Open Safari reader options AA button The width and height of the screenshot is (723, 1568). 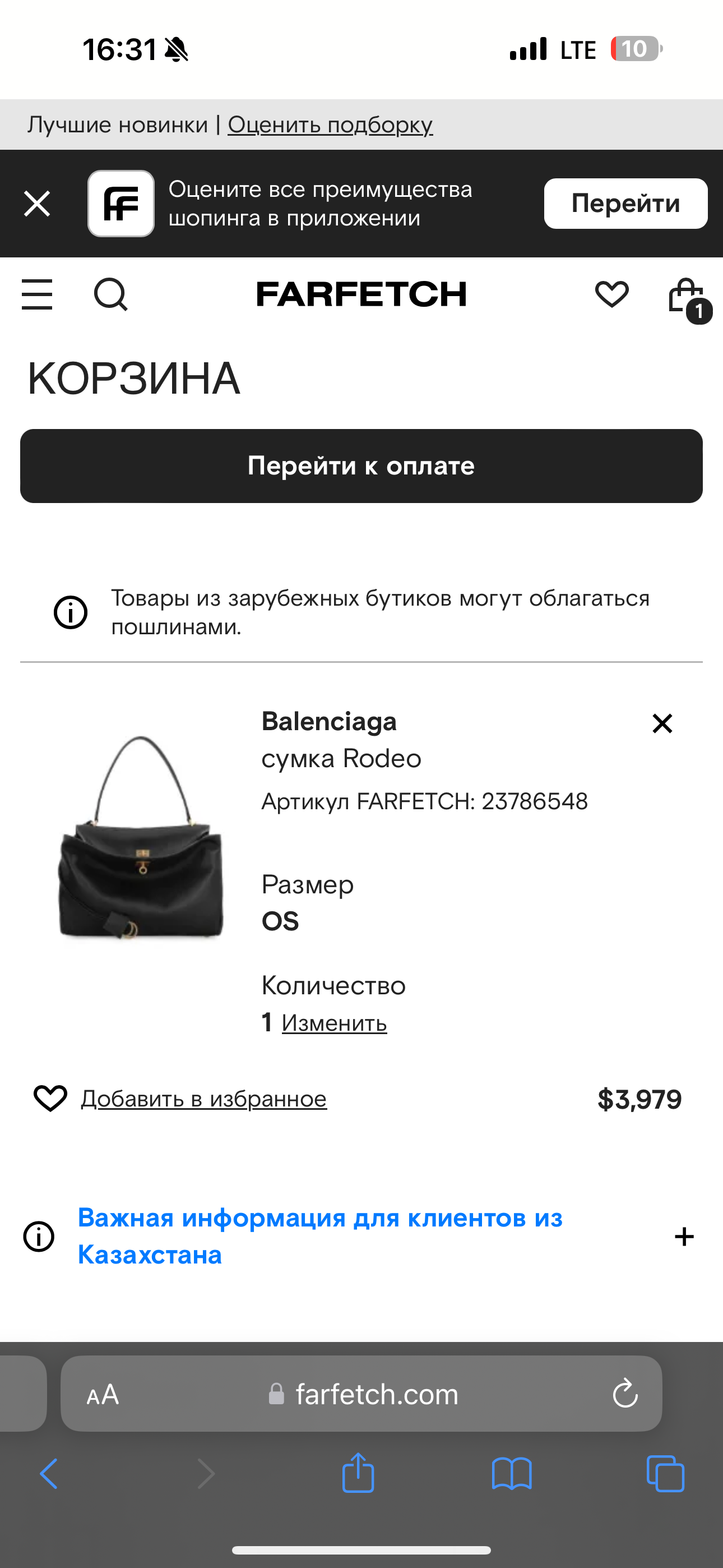point(103,1394)
